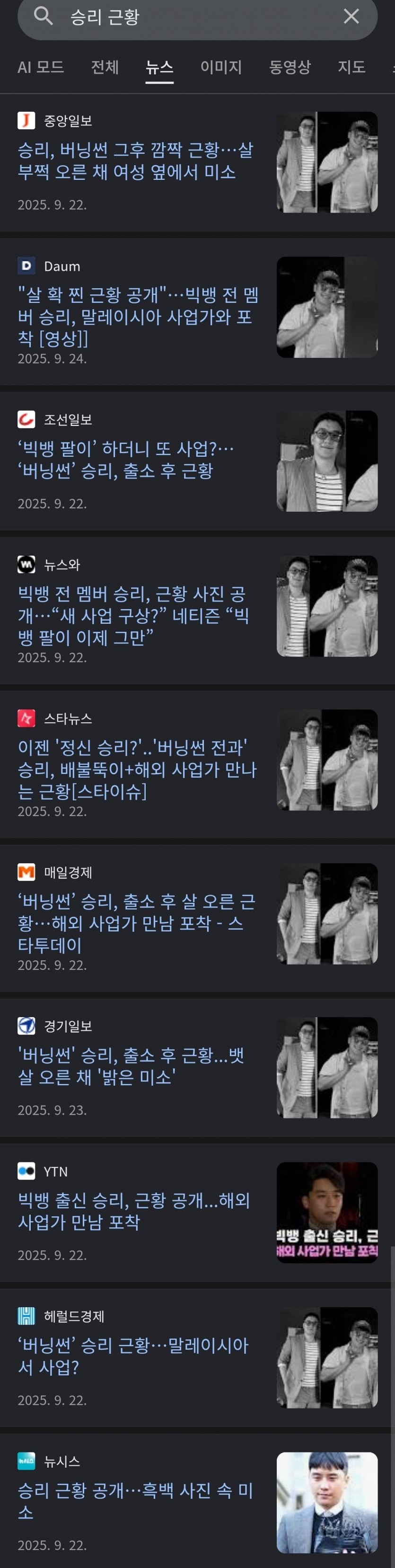395x1568 pixels.
Task: Go to the 지도 tab
Action: 351,67
